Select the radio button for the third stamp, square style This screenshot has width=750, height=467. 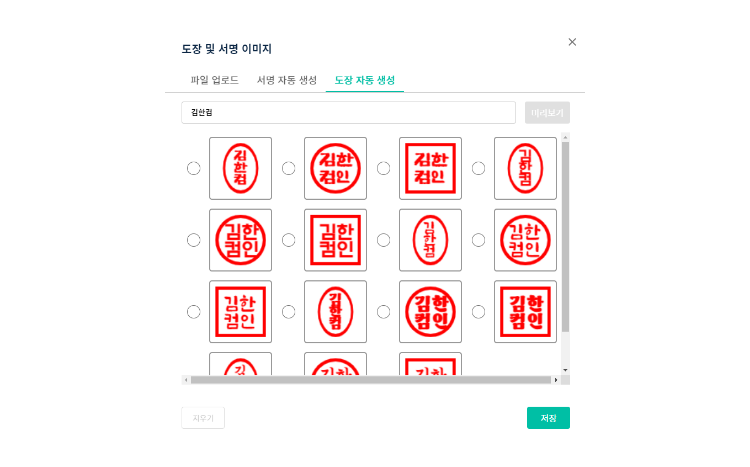click(384, 168)
